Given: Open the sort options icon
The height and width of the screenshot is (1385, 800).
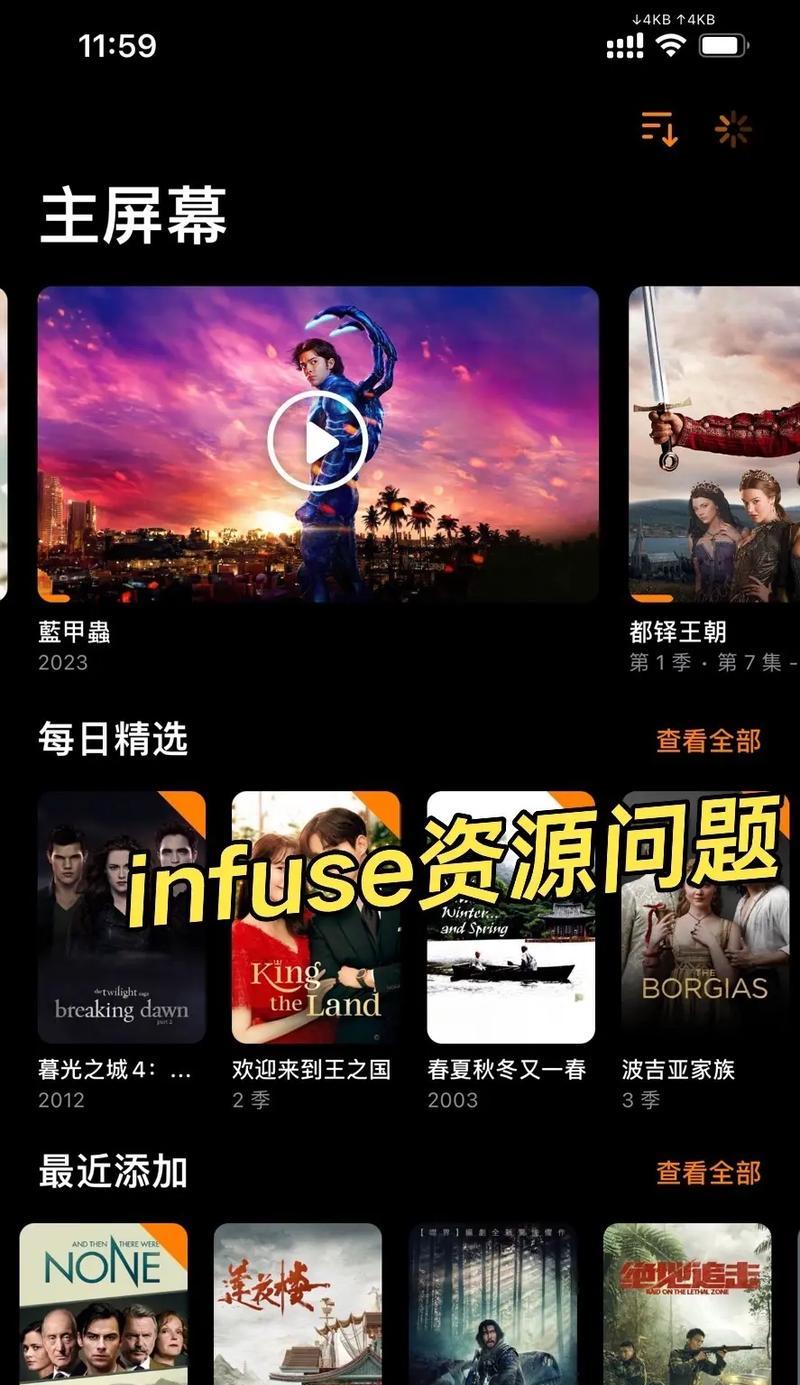Looking at the screenshot, I should [x=659, y=129].
